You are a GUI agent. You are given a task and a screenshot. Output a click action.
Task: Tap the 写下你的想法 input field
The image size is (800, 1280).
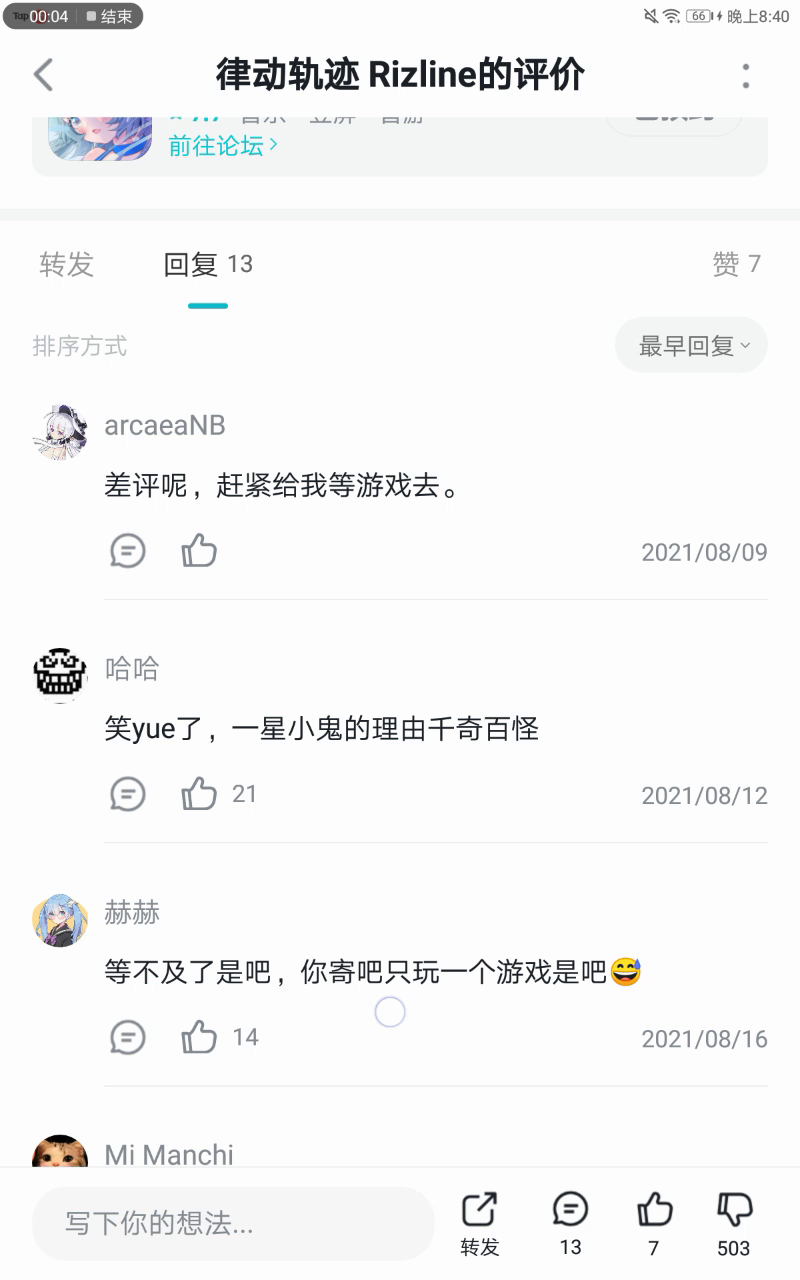[233, 1223]
